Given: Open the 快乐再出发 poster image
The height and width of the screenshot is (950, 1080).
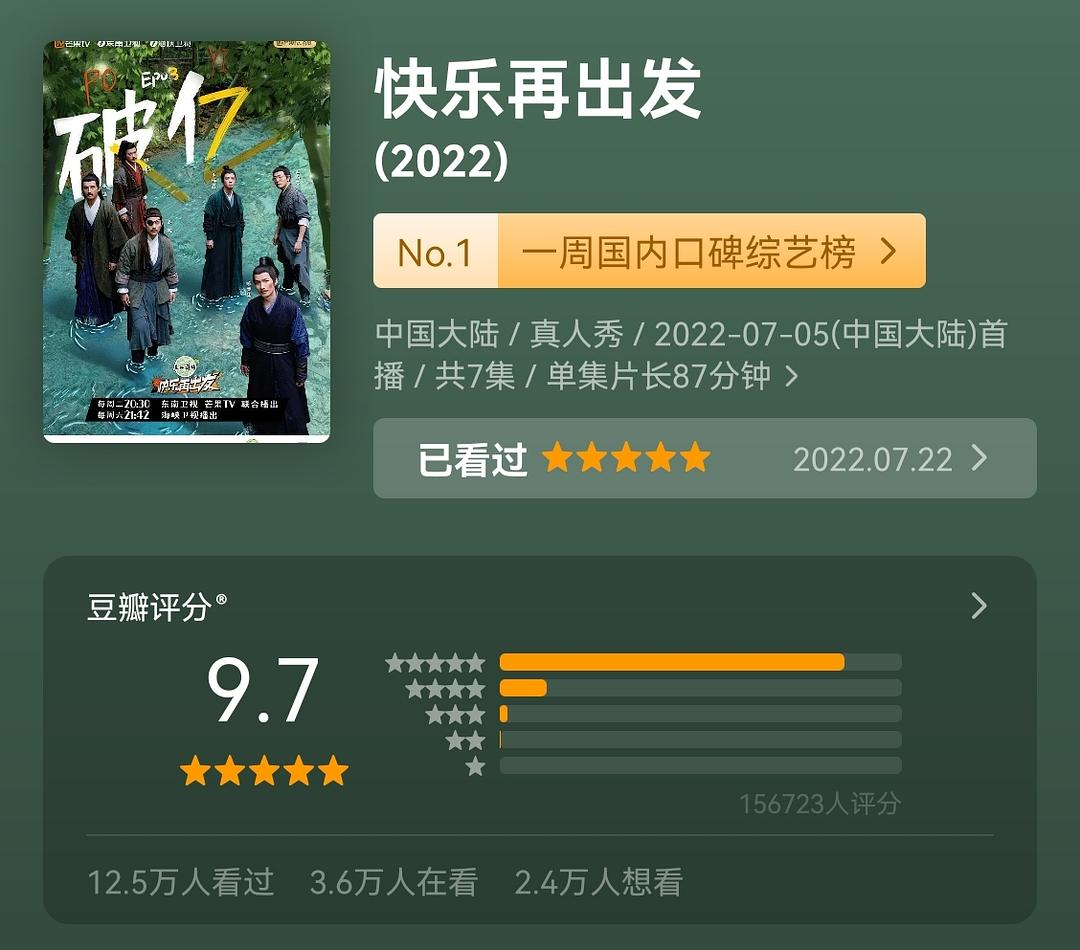Looking at the screenshot, I should pos(186,240).
